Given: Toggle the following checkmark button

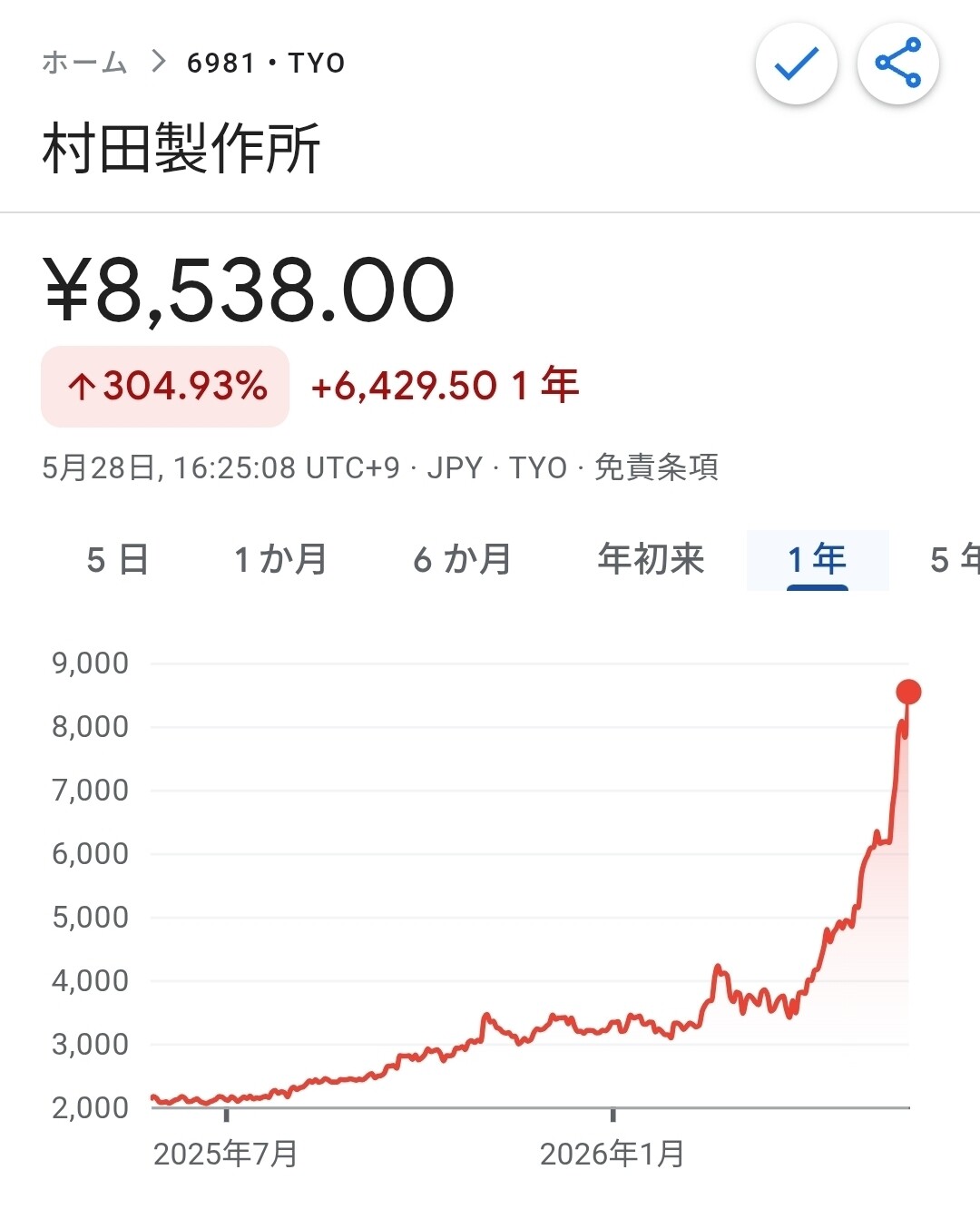Looking at the screenshot, I should click(796, 64).
